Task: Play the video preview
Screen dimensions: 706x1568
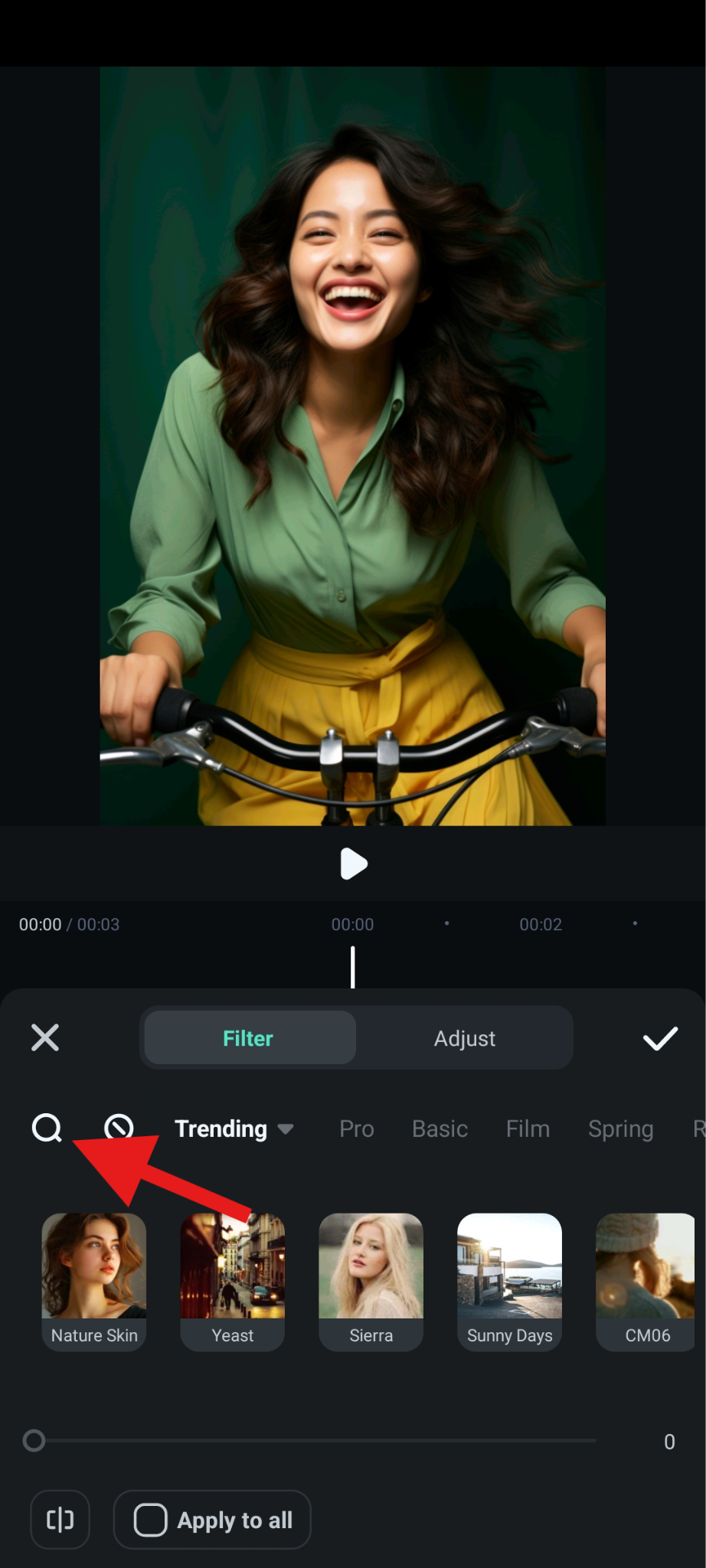Action: 353,864
